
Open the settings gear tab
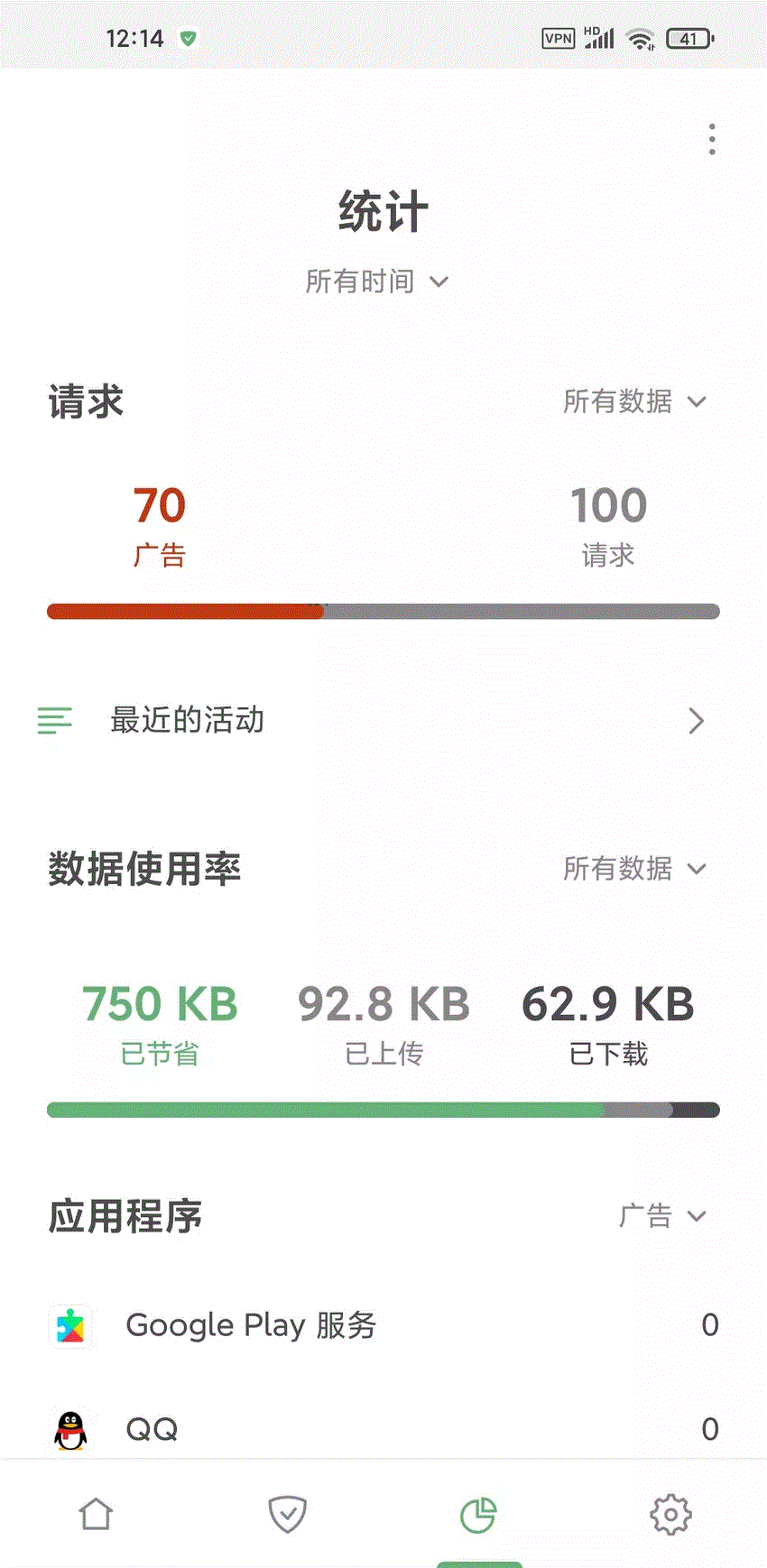tap(670, 1514)
